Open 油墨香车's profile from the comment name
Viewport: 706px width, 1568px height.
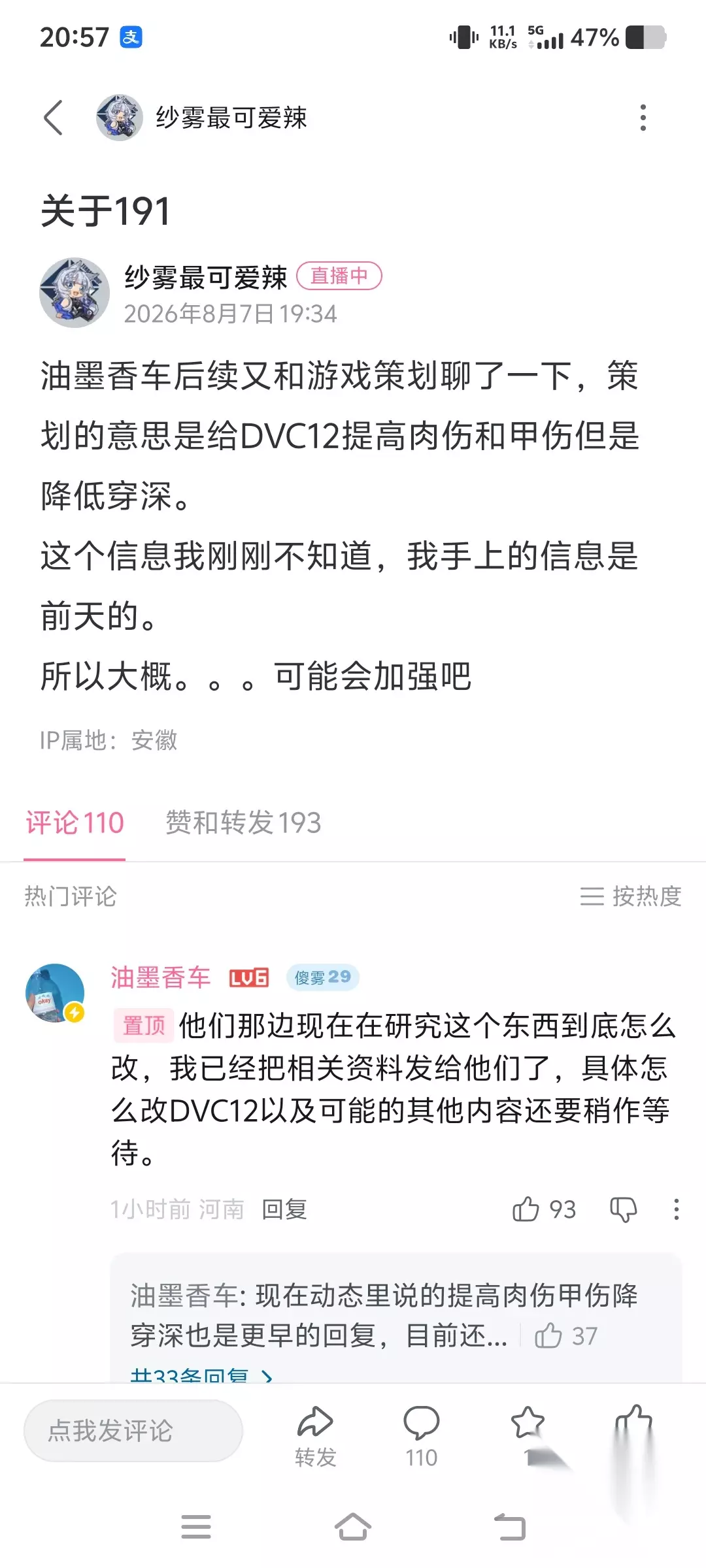[160, 977]
